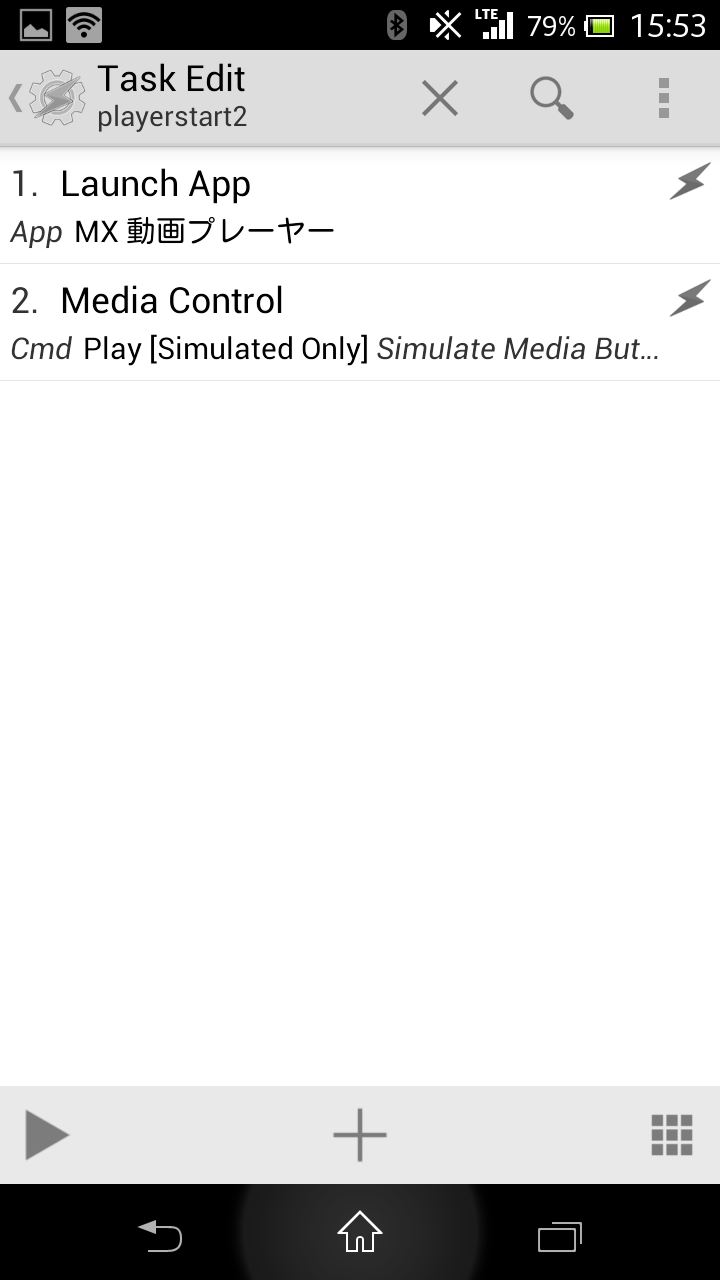Tap the lightning icon on Media Control
Screen dimensions: 720x1280
[x=689, y=298]
